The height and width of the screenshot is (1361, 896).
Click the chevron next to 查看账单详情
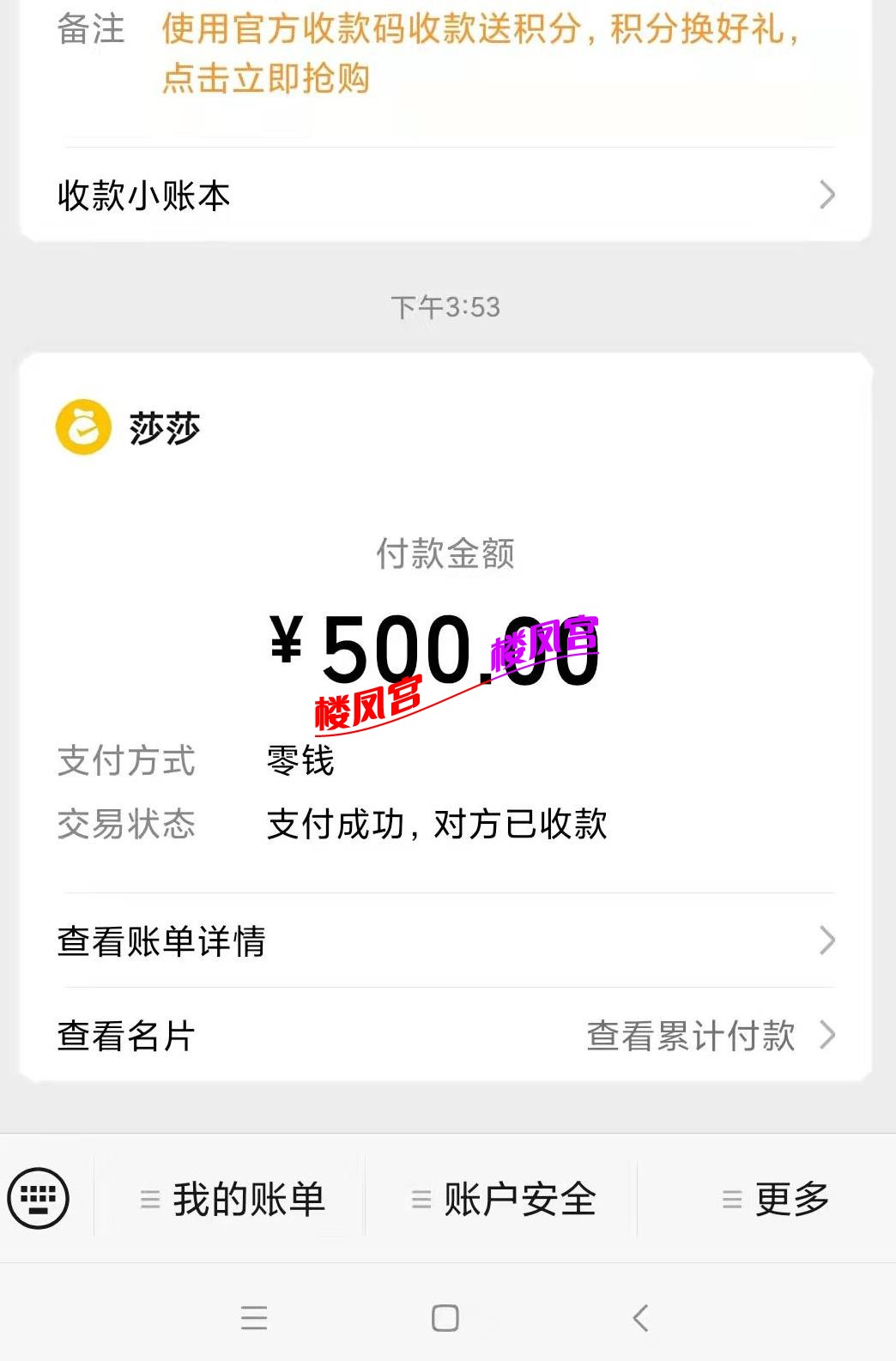(x=826, y=941)
